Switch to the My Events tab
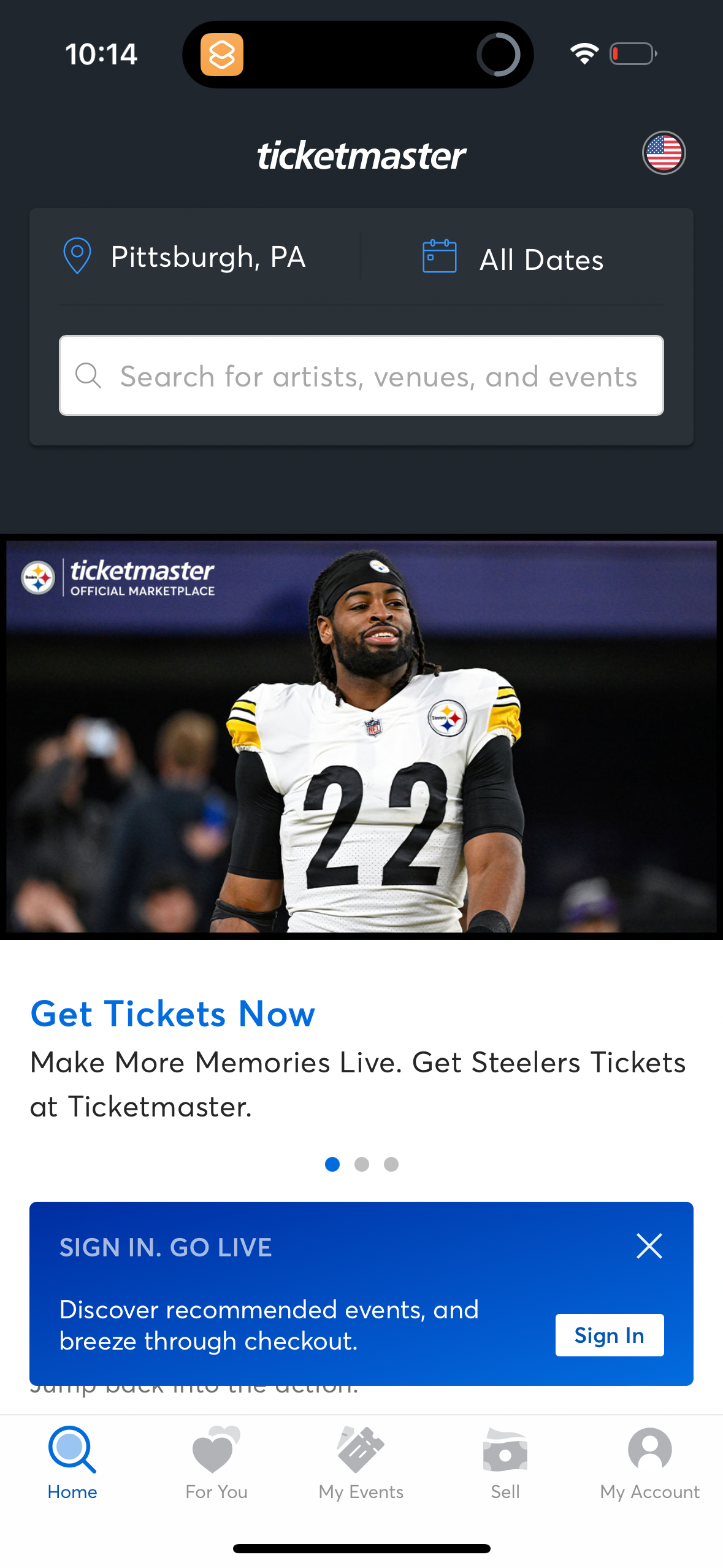This screenshot has height=1568, width=723. [361, 1466]
